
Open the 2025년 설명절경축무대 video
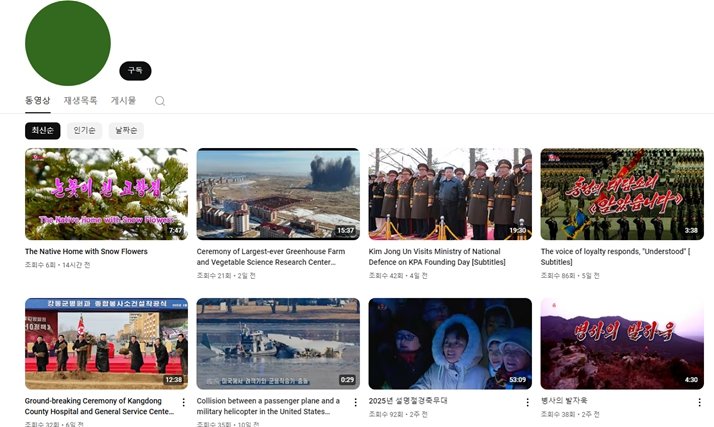tap(450, 343)
